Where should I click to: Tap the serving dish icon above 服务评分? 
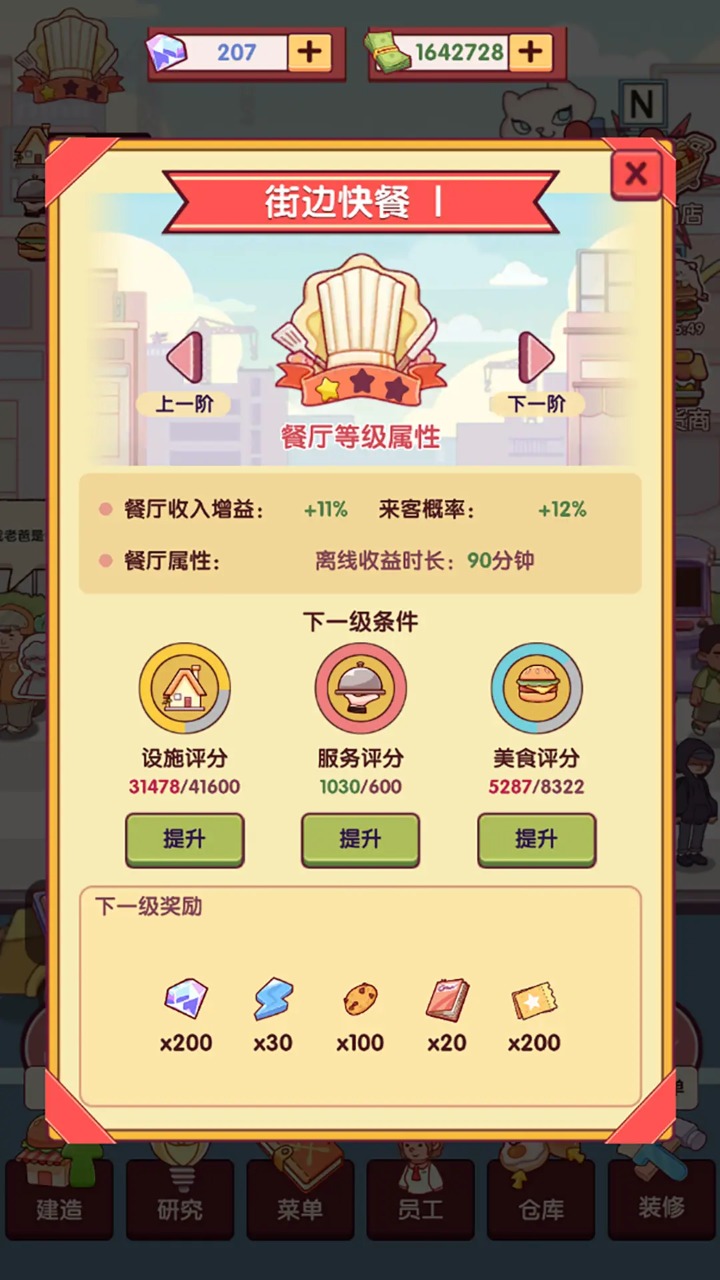(360, 688)
